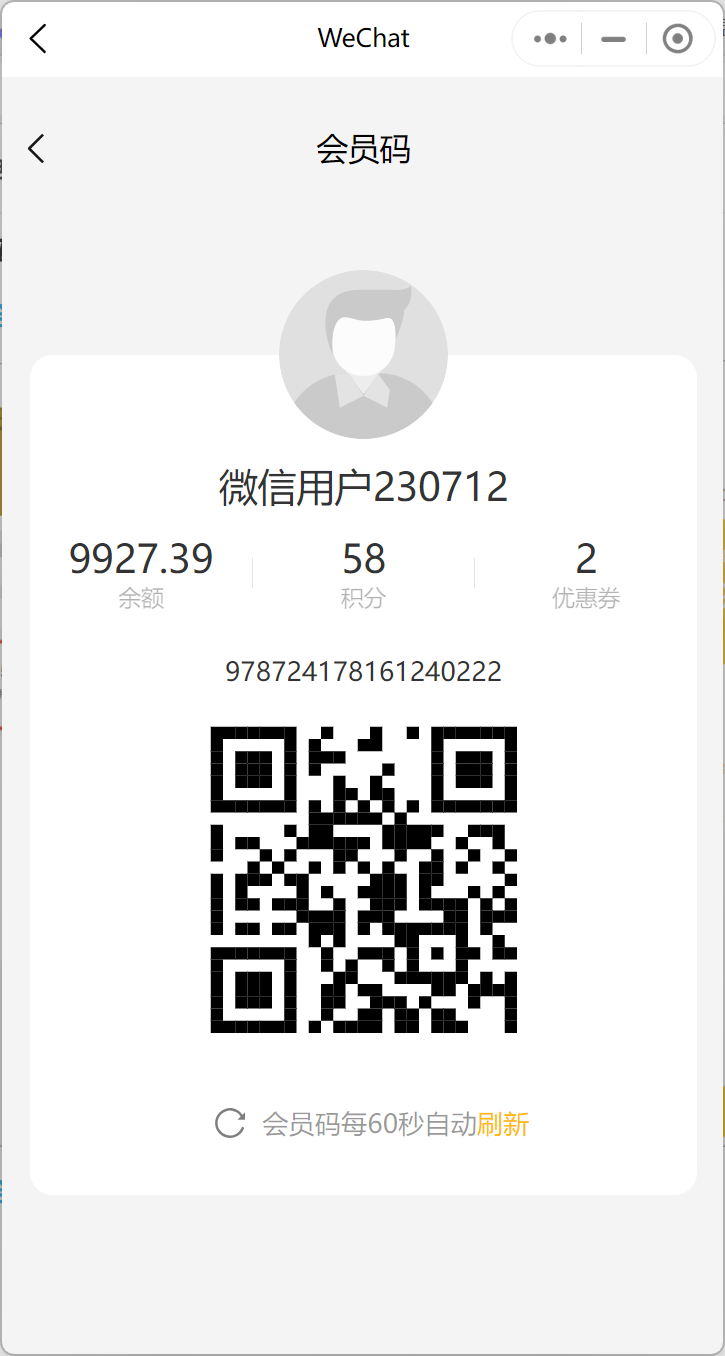This screenshot has width=725, height=1356.
Task: Tap the circular refresh arrow icon
Action: (230, 1123)
